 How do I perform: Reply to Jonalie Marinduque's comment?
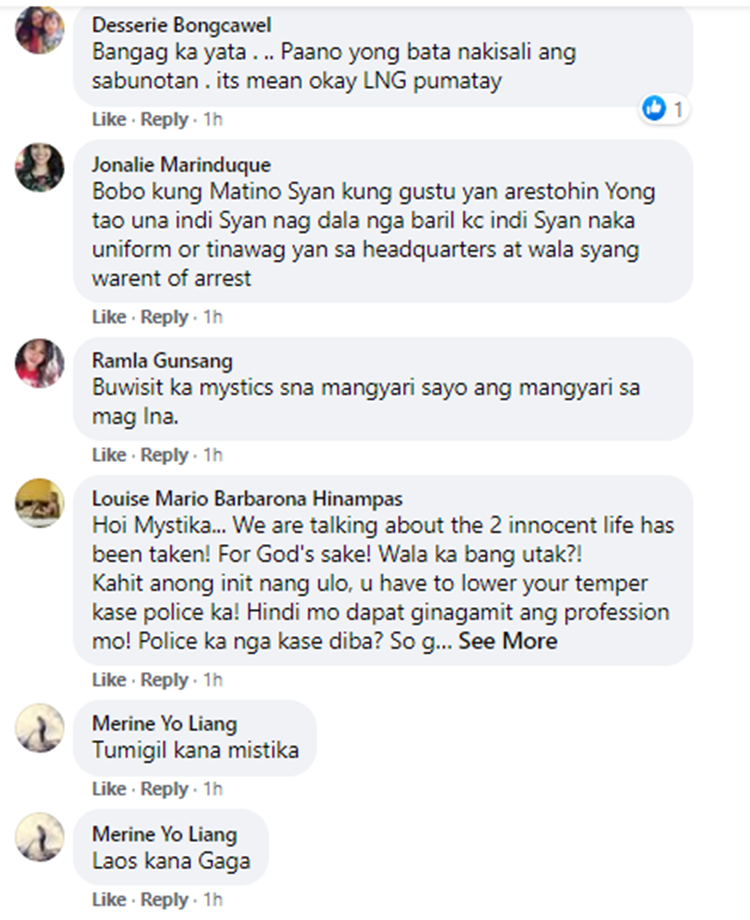(164, 317)
